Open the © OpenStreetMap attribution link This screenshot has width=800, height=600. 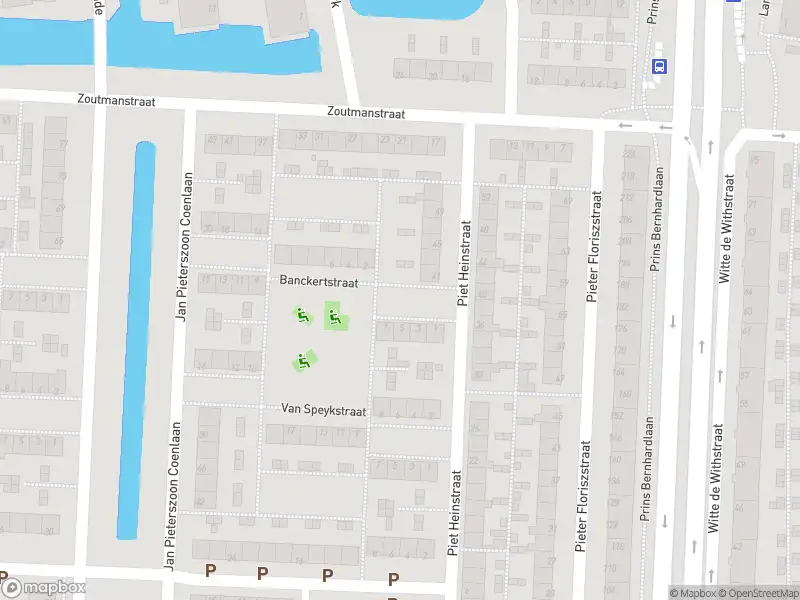[x=755, y=593]
